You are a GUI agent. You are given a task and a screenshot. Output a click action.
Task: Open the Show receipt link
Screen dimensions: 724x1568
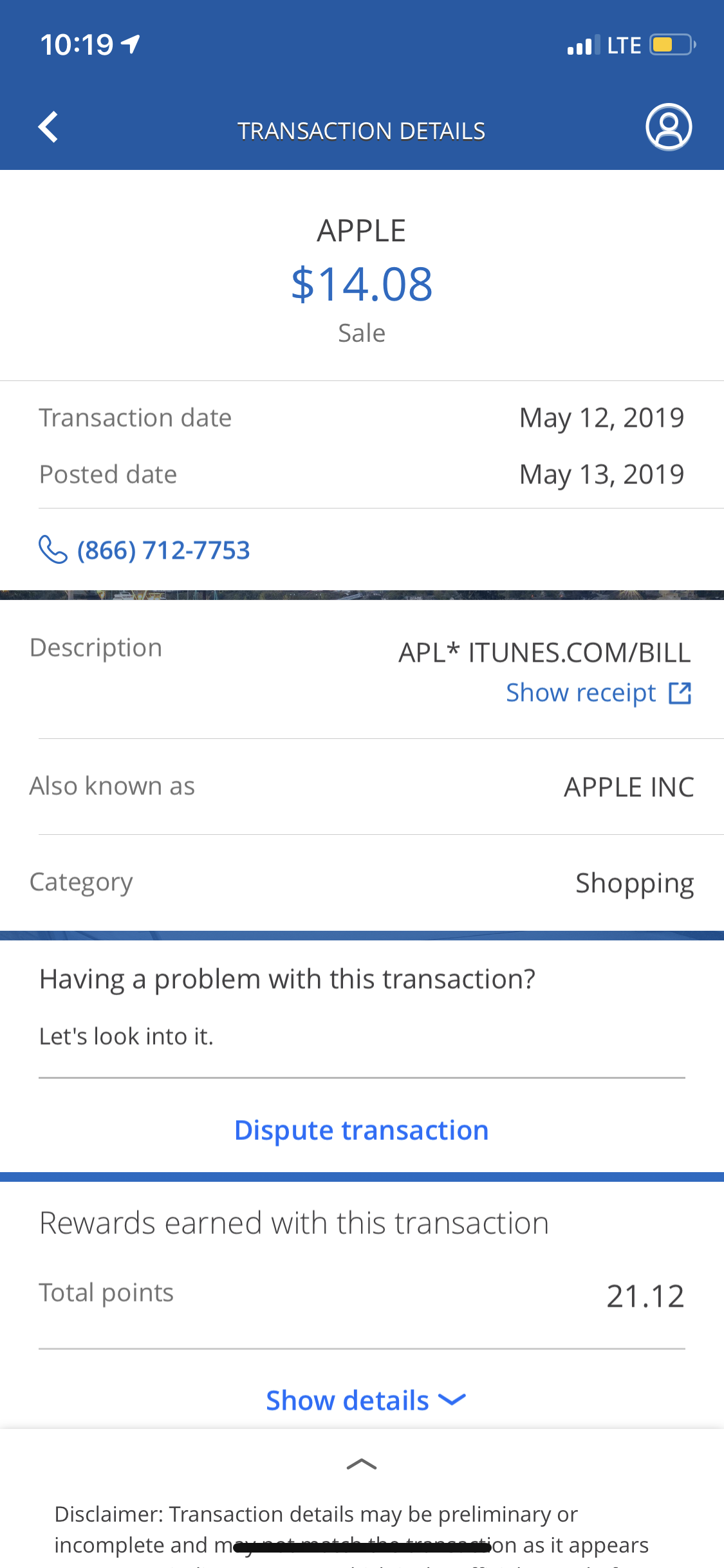(598, 693)
